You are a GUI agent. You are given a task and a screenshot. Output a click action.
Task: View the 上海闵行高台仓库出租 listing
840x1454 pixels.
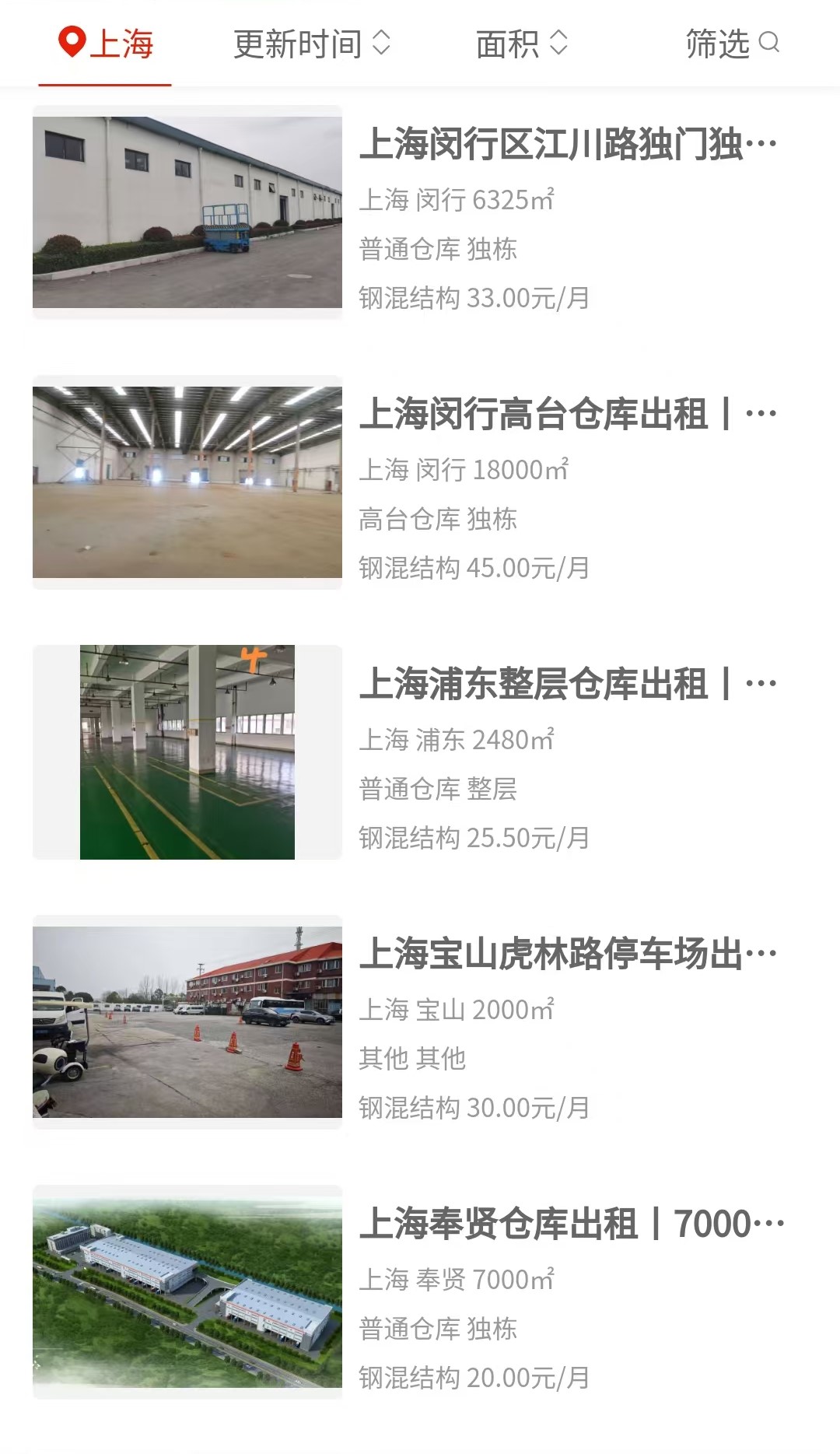coord(420,482)
